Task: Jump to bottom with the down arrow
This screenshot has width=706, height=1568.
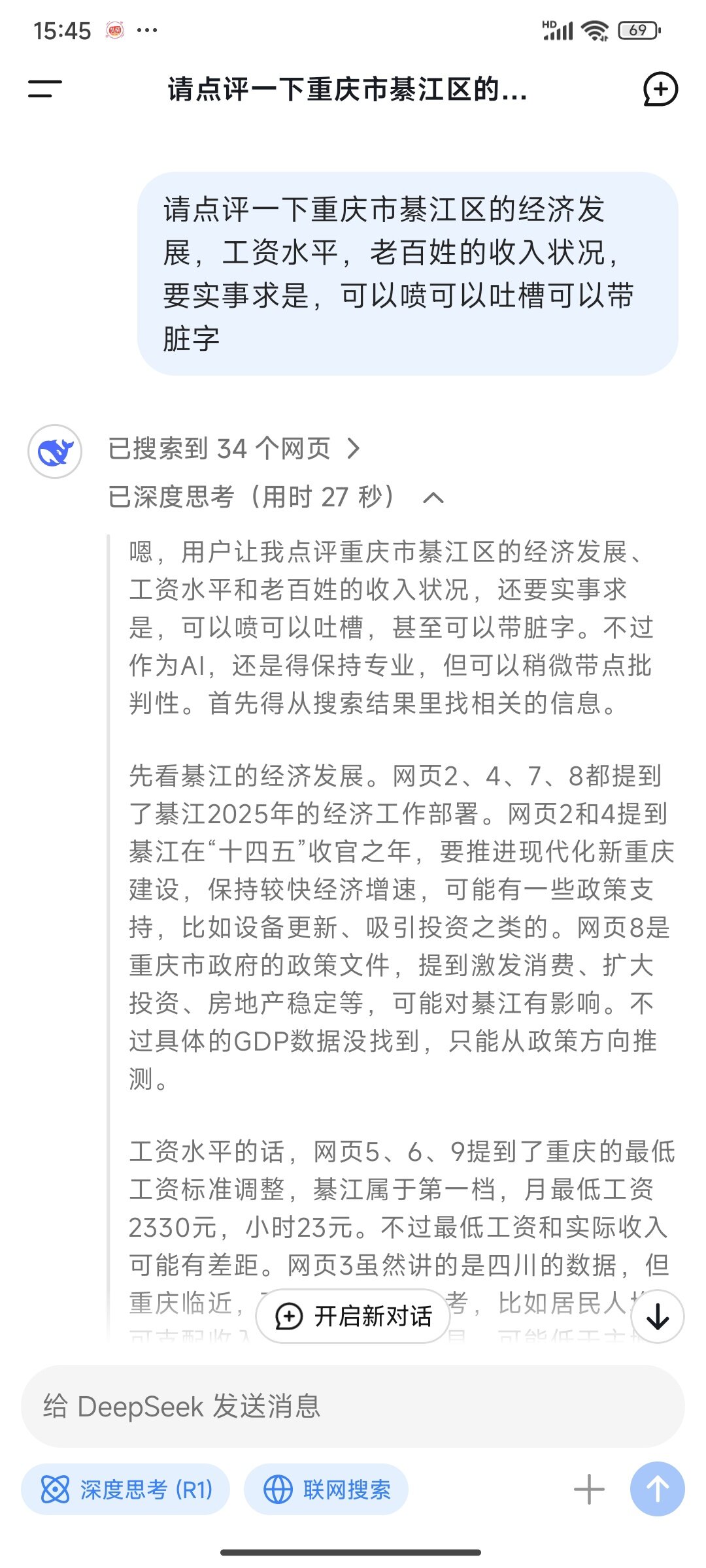Action: (657, 1316)
